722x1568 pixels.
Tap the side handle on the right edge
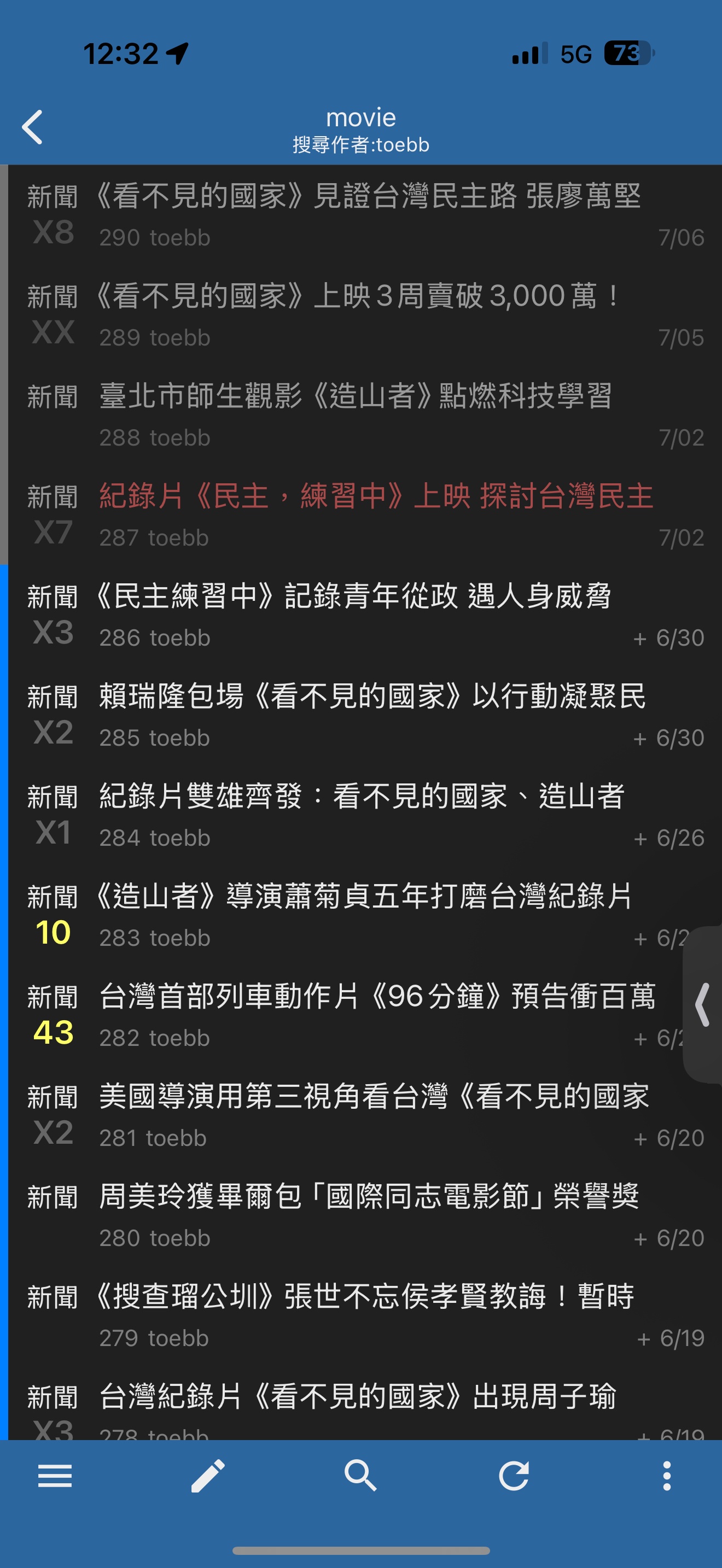pyautogui.click(x=703, y=1005)
